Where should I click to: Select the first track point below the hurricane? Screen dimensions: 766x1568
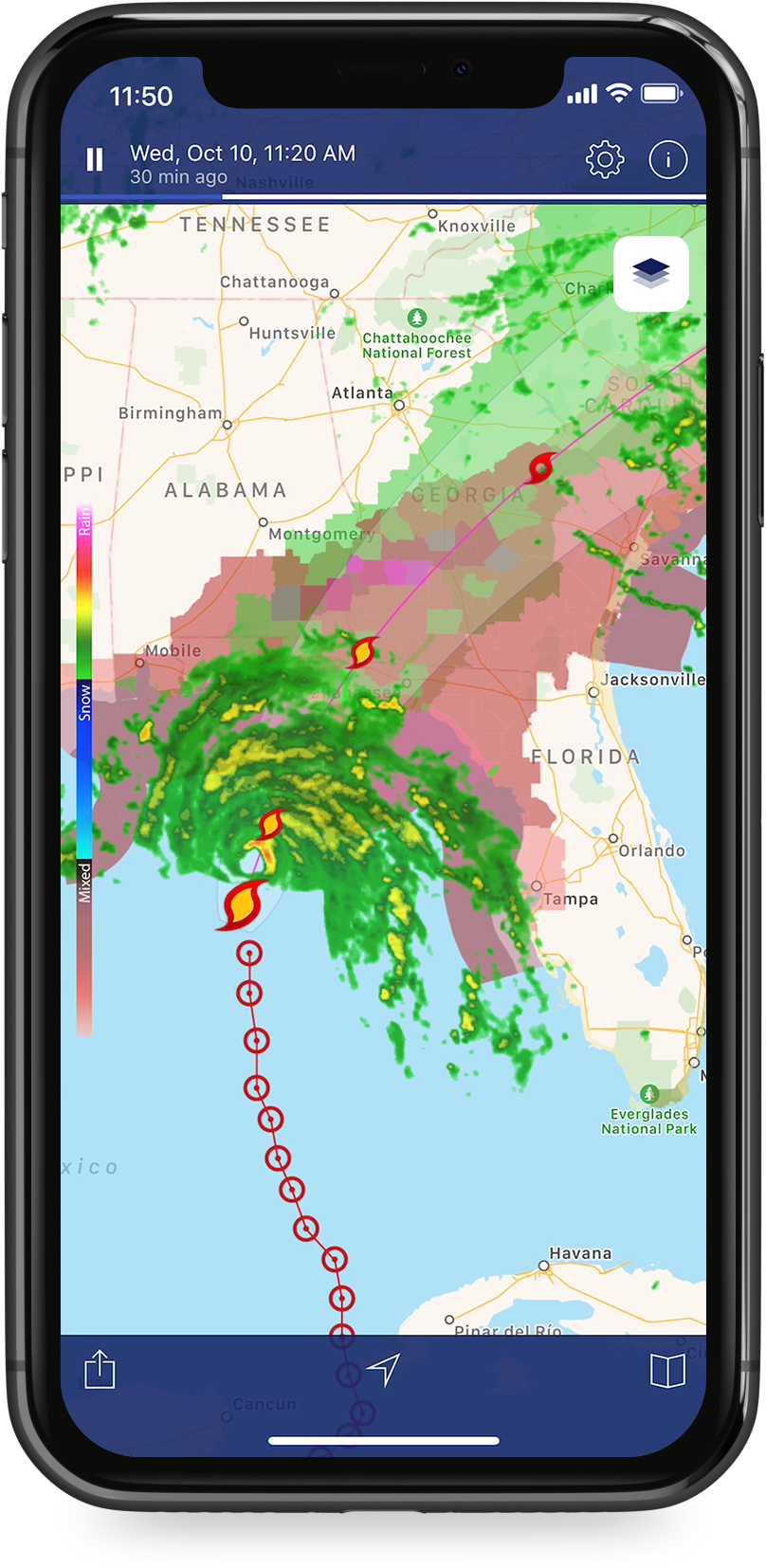click(249, 952)
